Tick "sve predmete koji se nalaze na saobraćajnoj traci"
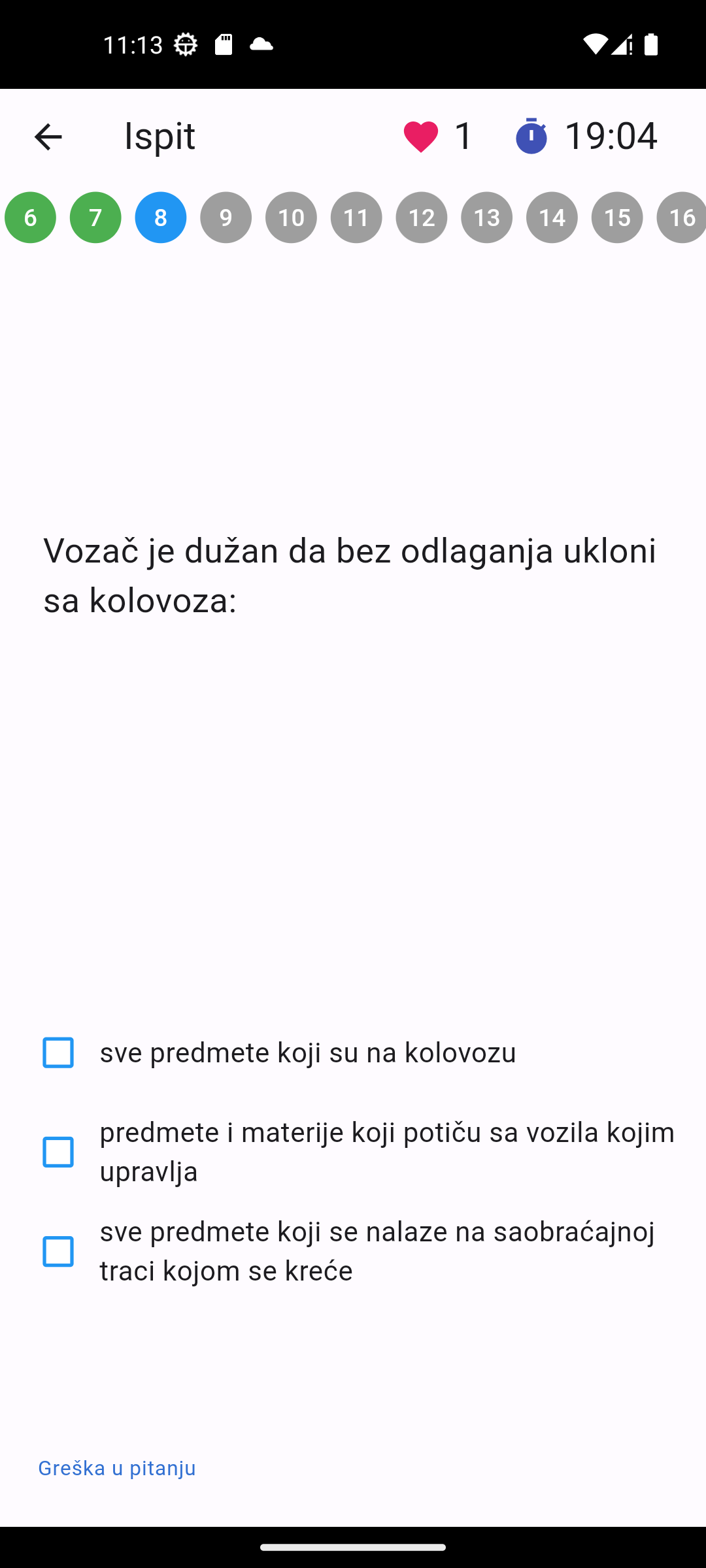Image resolution: width=706 pixels, height=1568 pixels. click(x=58, y=1251)
